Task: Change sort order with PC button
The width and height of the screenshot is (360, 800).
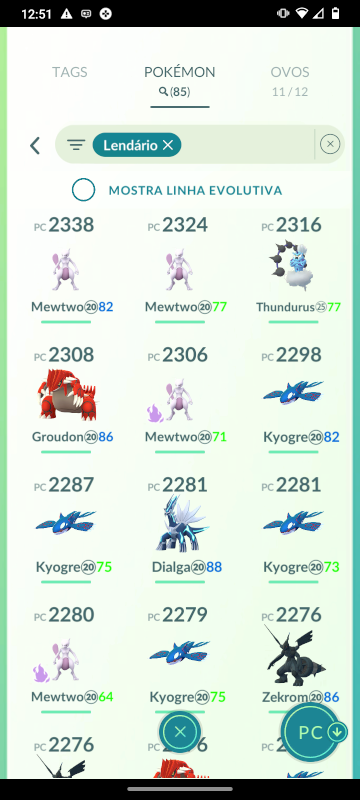Action: point(311,733)
